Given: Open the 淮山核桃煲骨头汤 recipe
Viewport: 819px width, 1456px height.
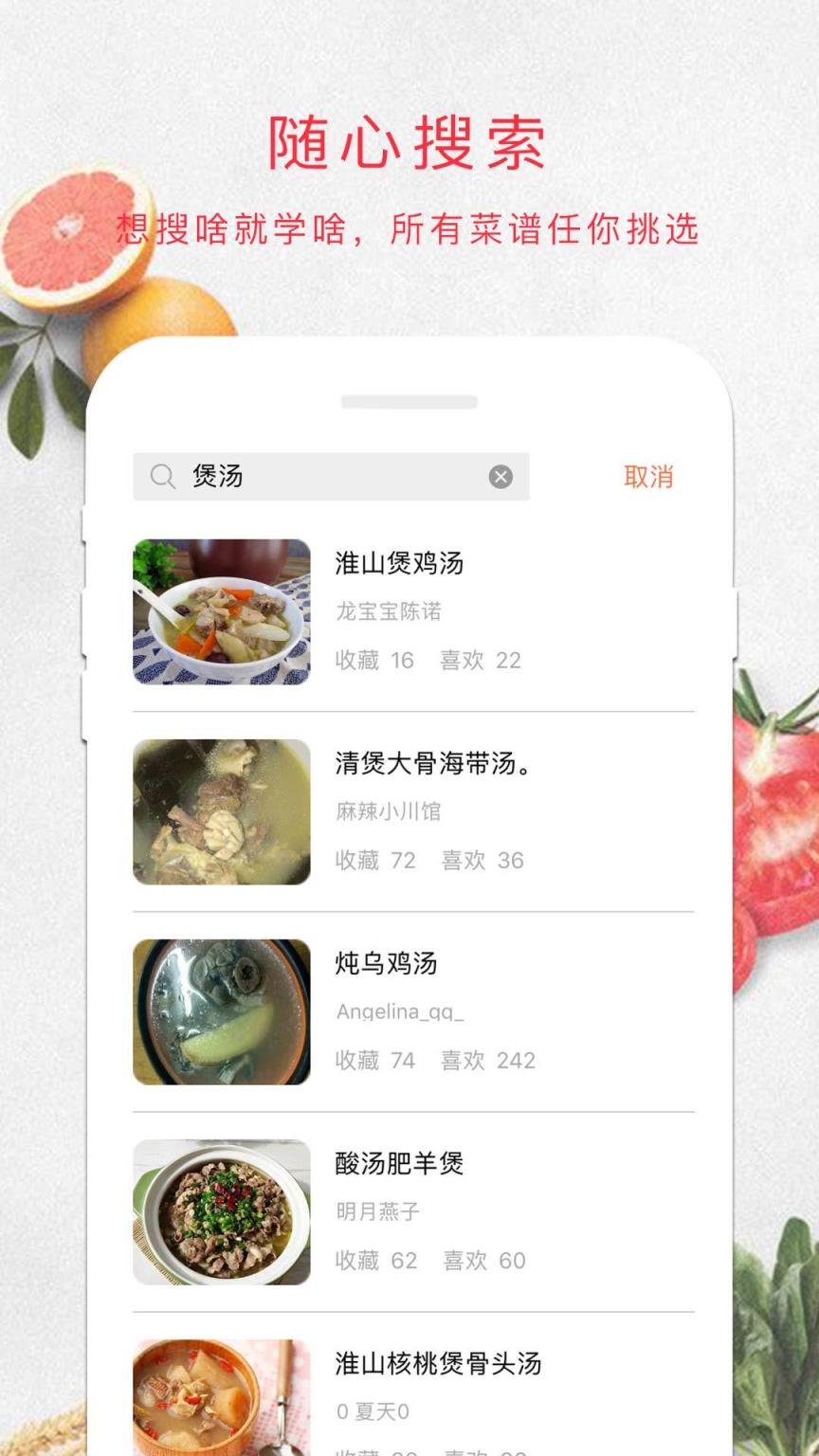Looking at the screenshot, I should [442, 1365].
